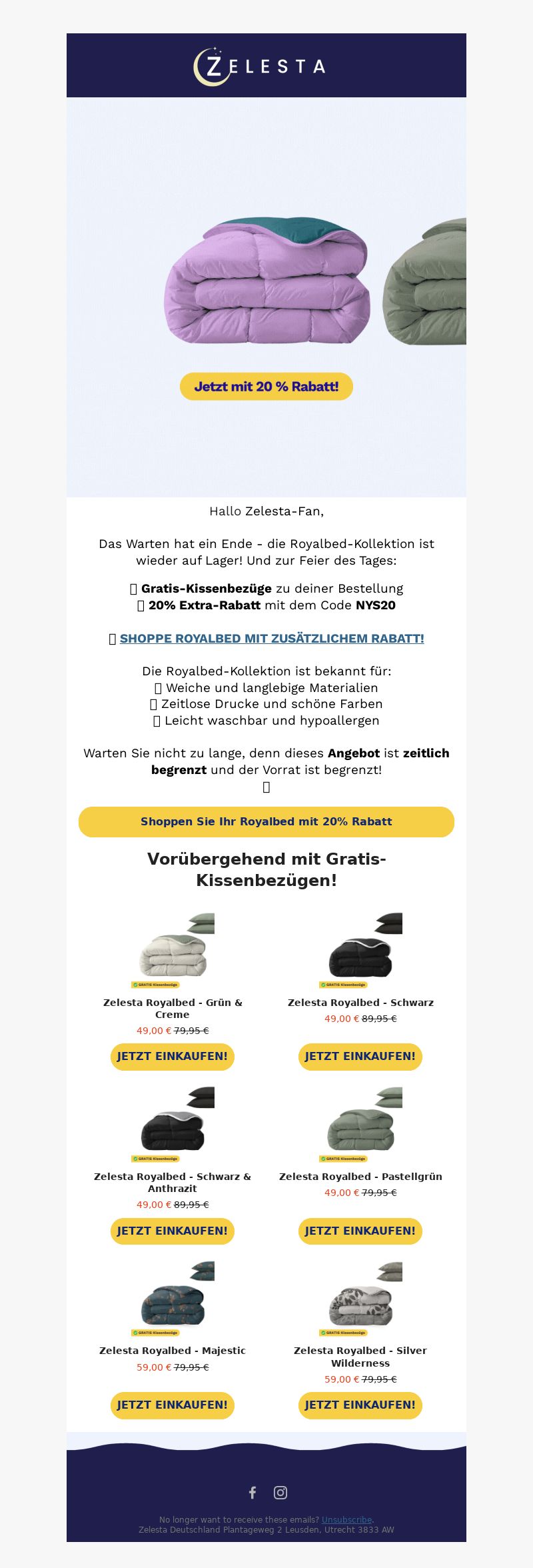Buy the Royalbed Majestic duvet now
Screen dimensions: 533x1568
click(172, 1405)
